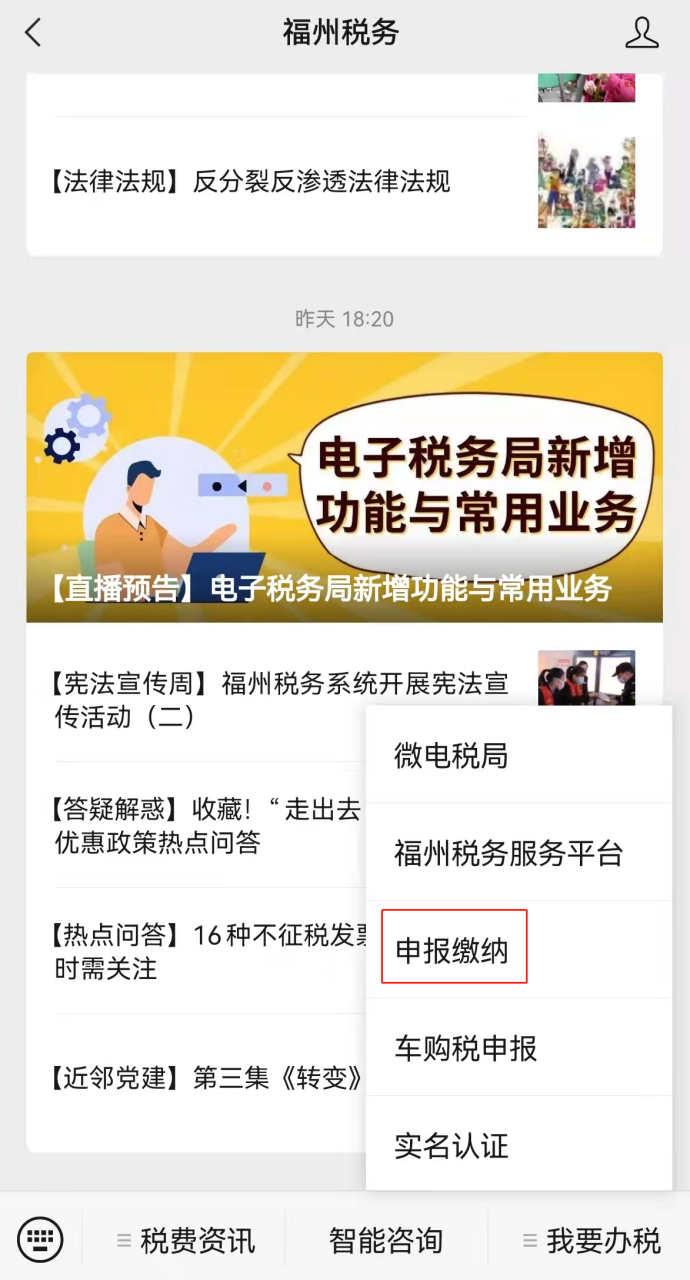Expand the 税费资讯 bottom menu
Screen dimensions: 690x1280
click(x=186, y=1241)
